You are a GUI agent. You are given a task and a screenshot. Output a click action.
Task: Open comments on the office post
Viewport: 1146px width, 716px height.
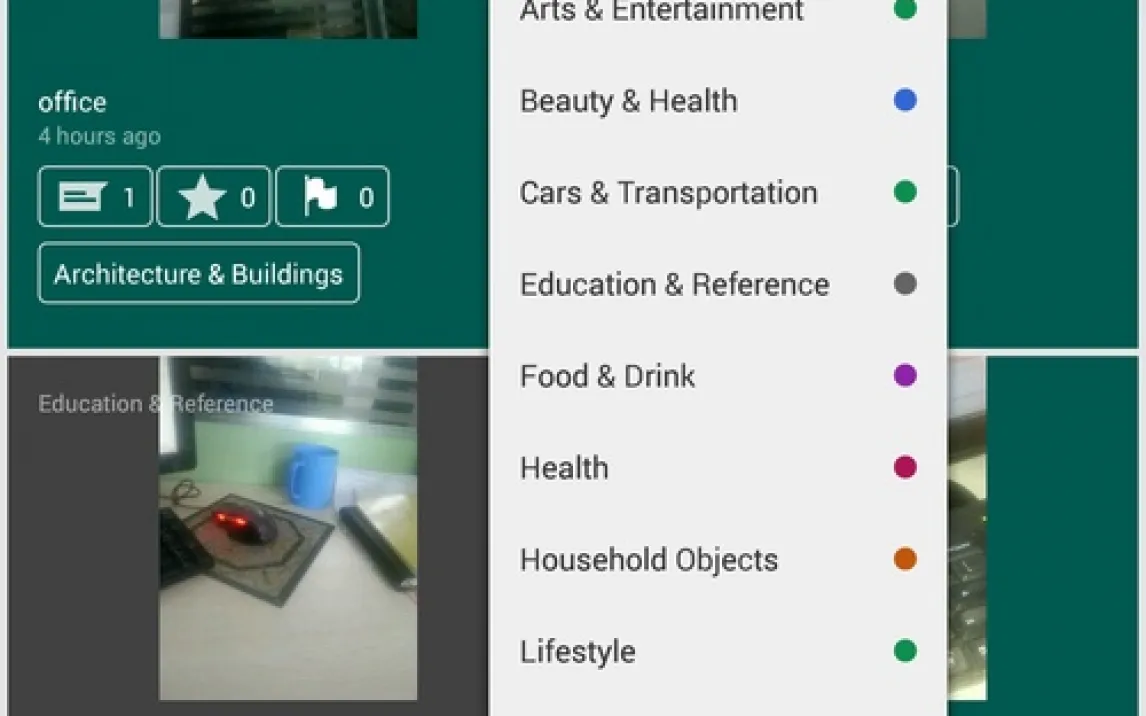(95, 197)
